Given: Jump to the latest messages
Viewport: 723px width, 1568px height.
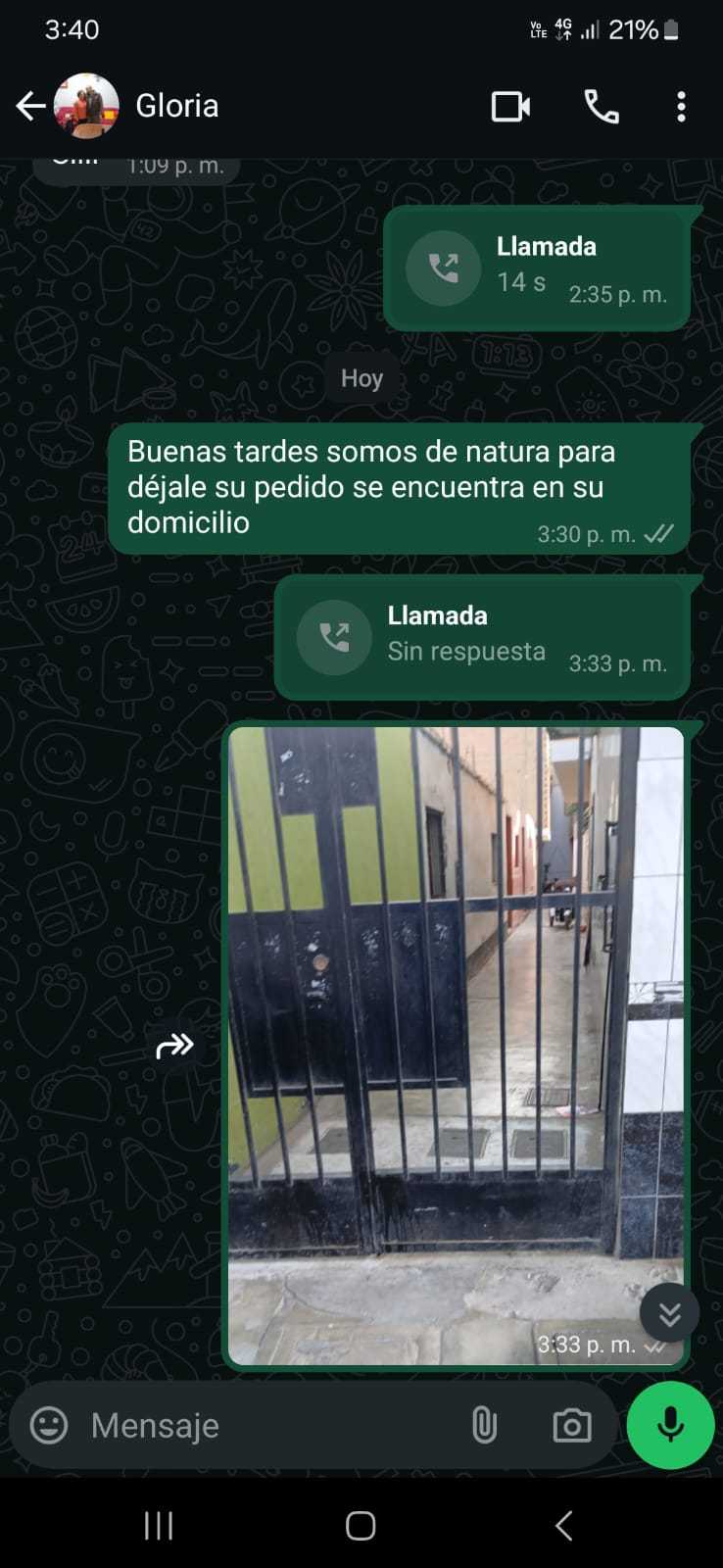Looking at the screenshot, I should click(x=669, y=1313).
